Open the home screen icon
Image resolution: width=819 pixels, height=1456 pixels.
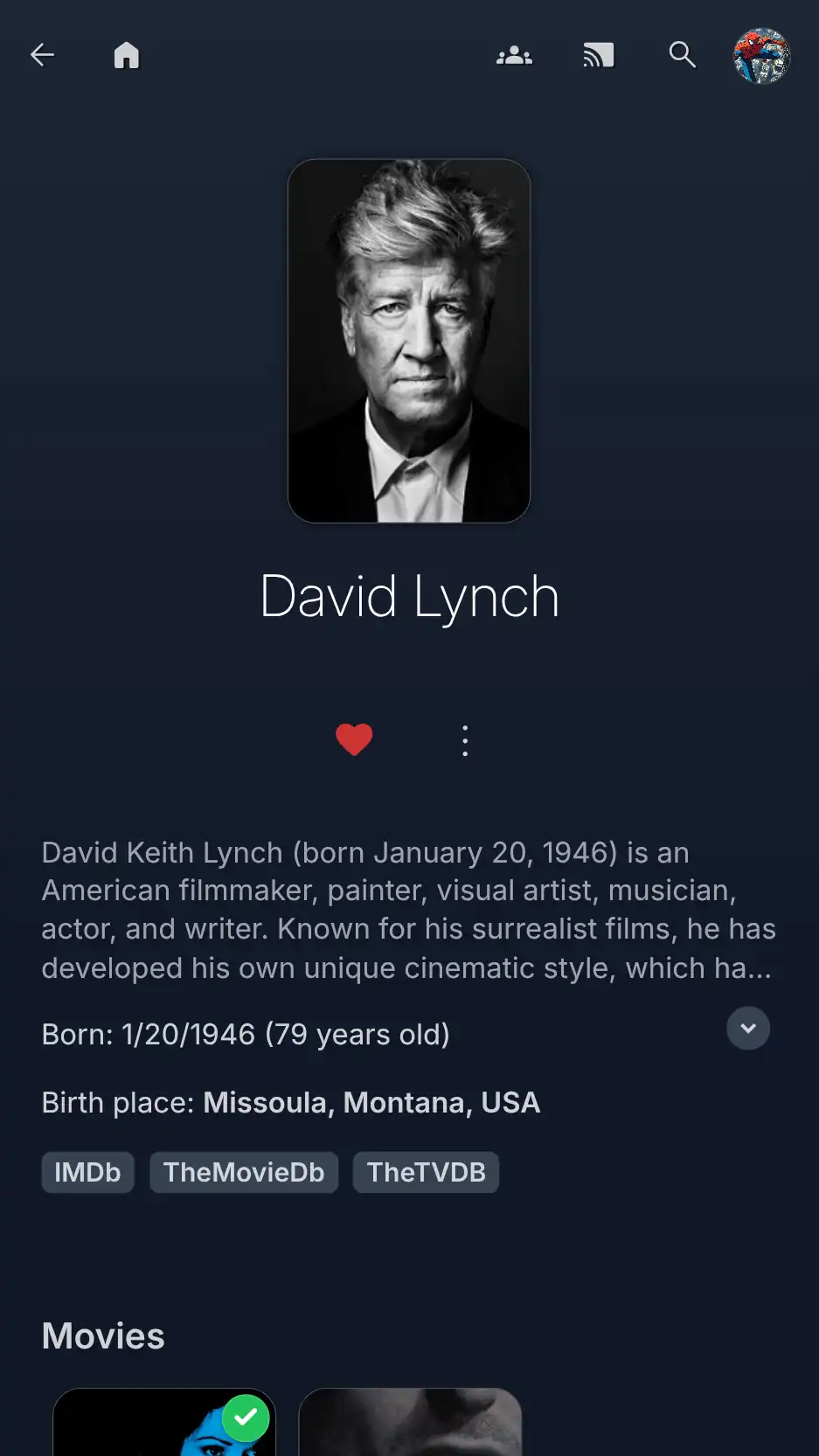(x=127, y=55)
